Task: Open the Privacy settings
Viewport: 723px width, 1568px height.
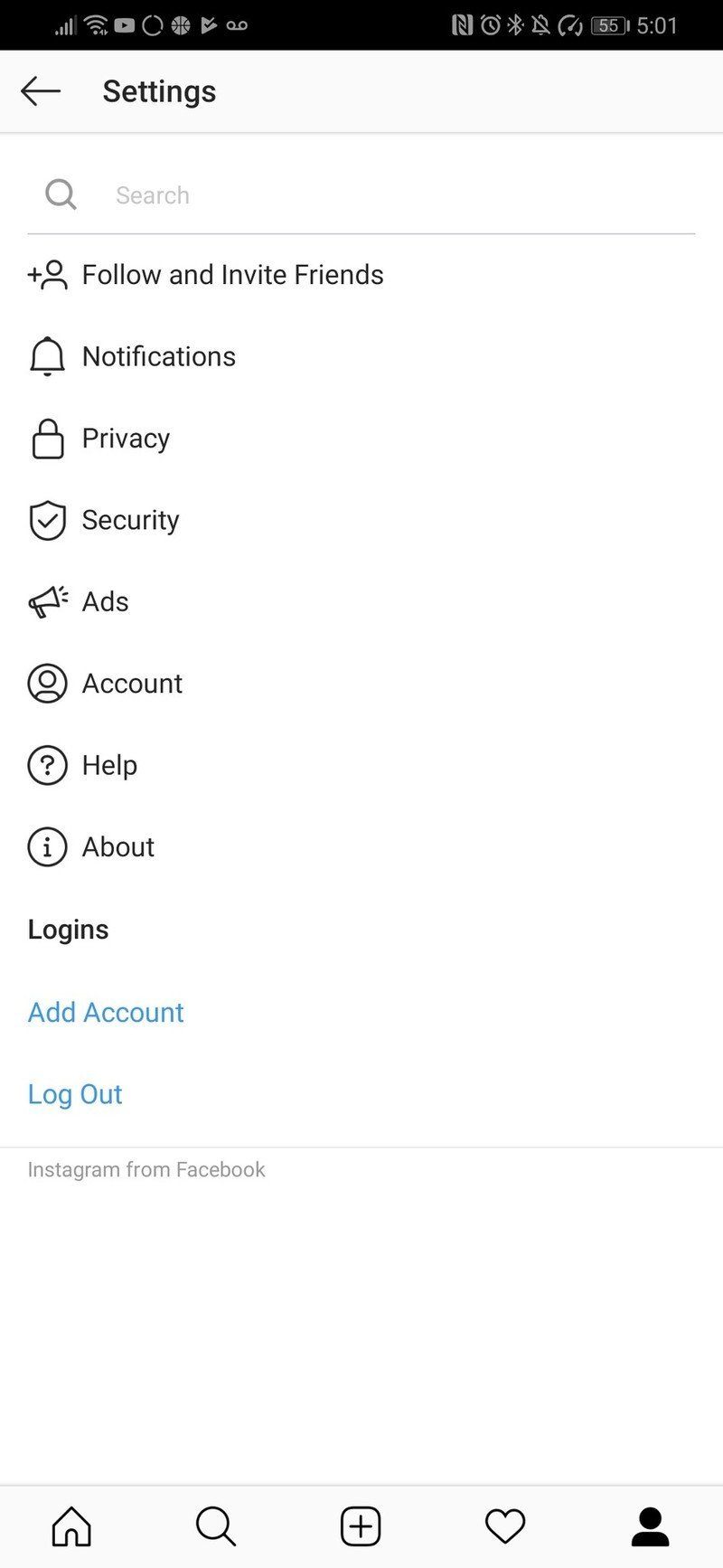Action: (126, 439)
